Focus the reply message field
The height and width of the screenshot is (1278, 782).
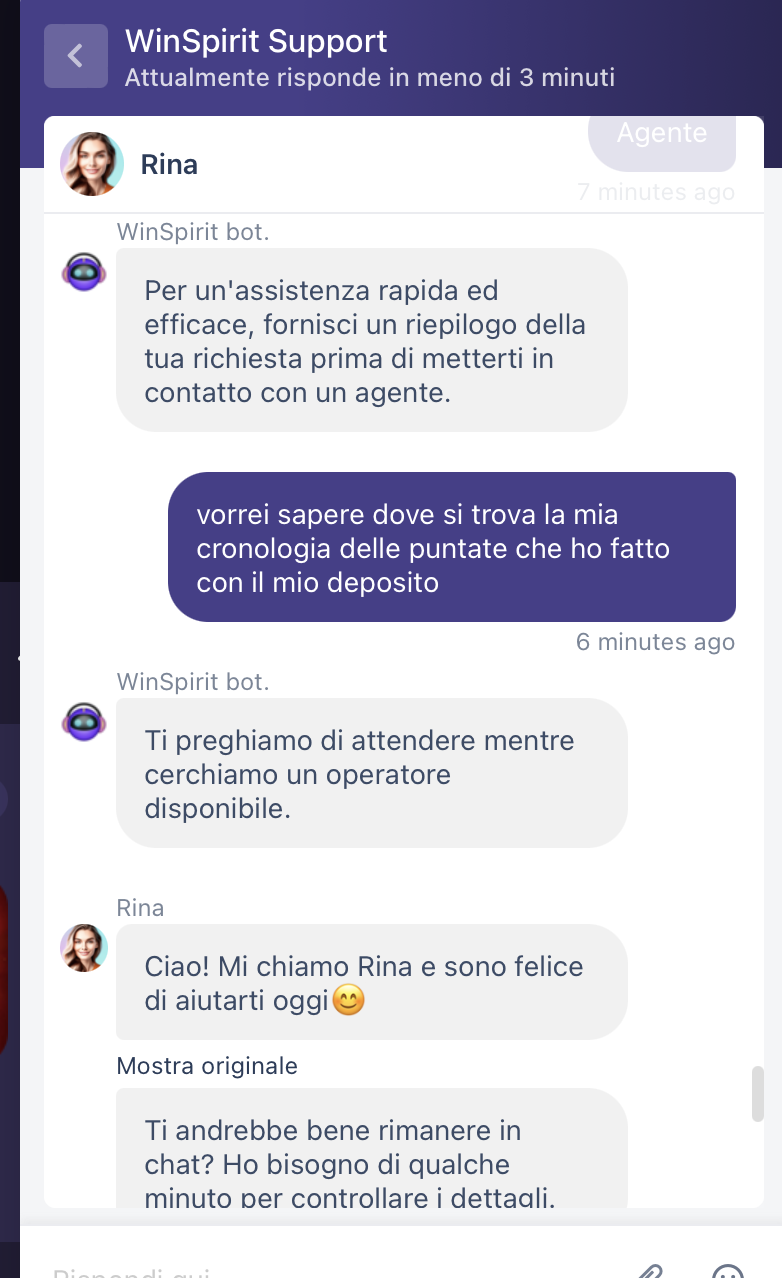300,1268
